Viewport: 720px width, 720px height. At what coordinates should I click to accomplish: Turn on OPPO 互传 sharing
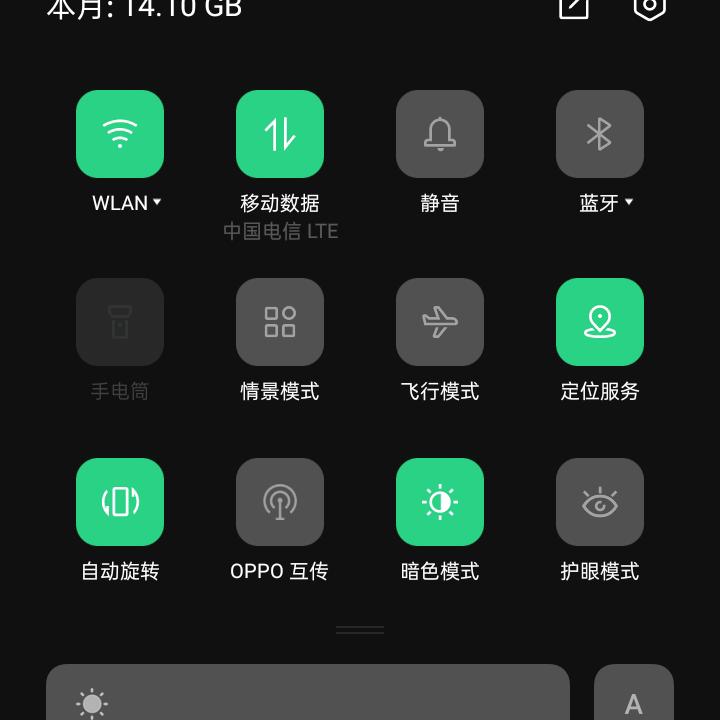point(280,502)
